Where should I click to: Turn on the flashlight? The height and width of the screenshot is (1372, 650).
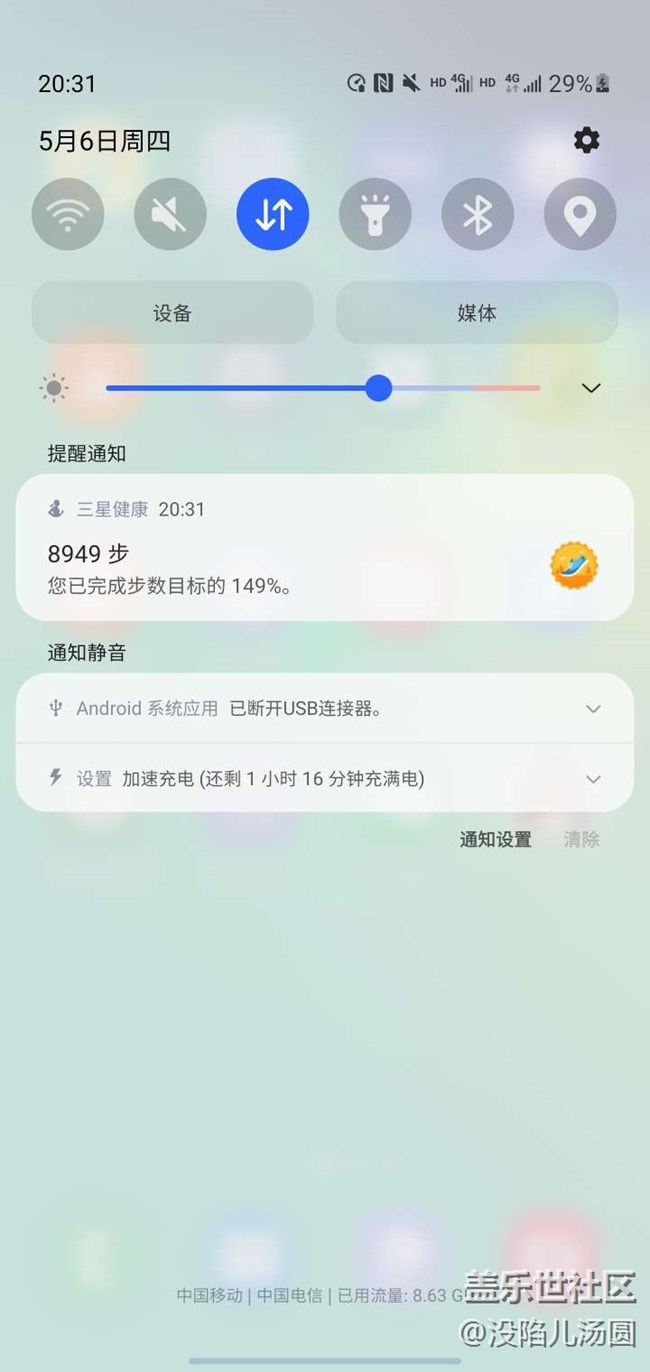click(x=375, y=214)
